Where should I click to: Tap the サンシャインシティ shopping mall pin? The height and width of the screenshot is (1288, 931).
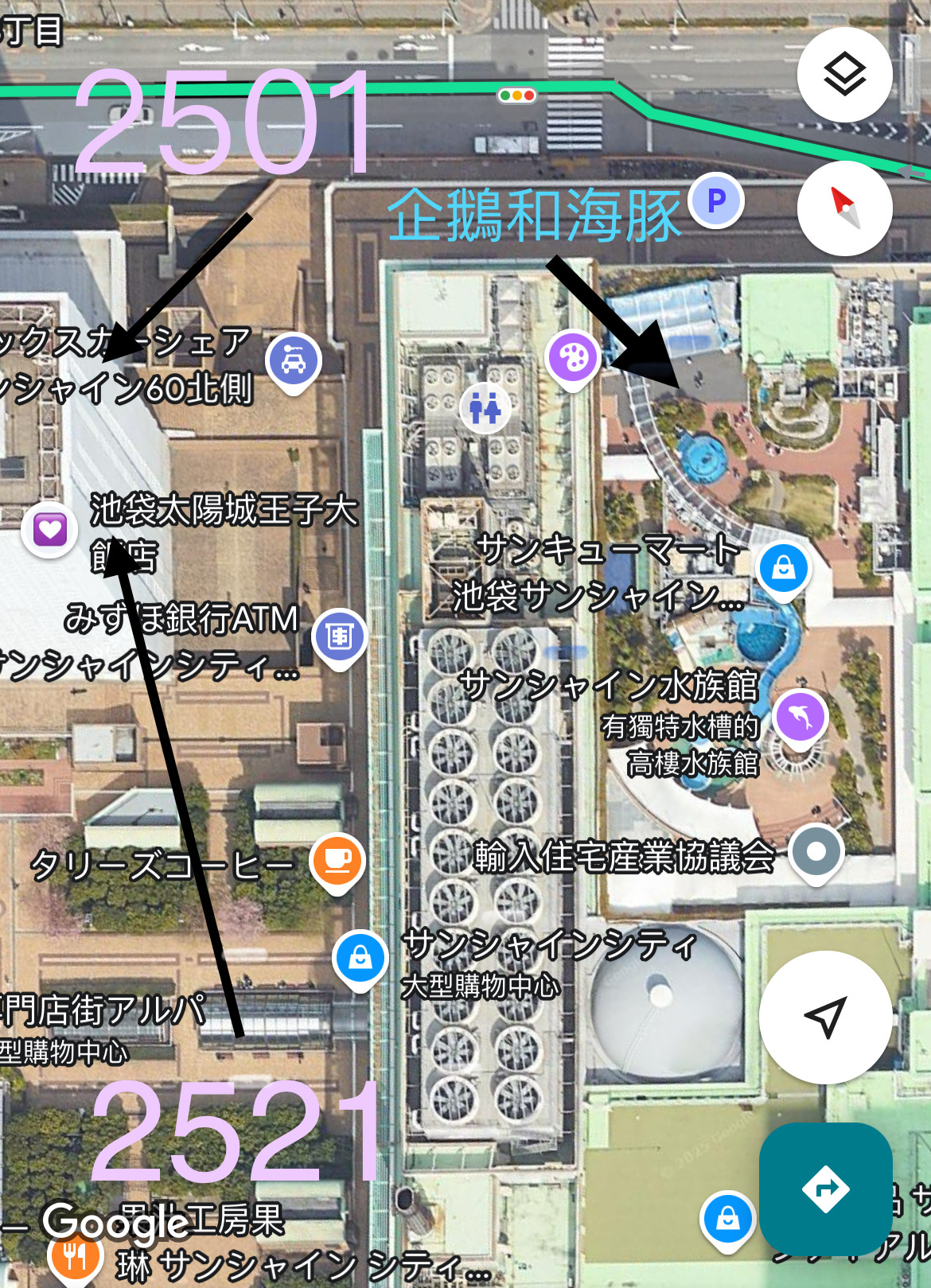[360, 957]
